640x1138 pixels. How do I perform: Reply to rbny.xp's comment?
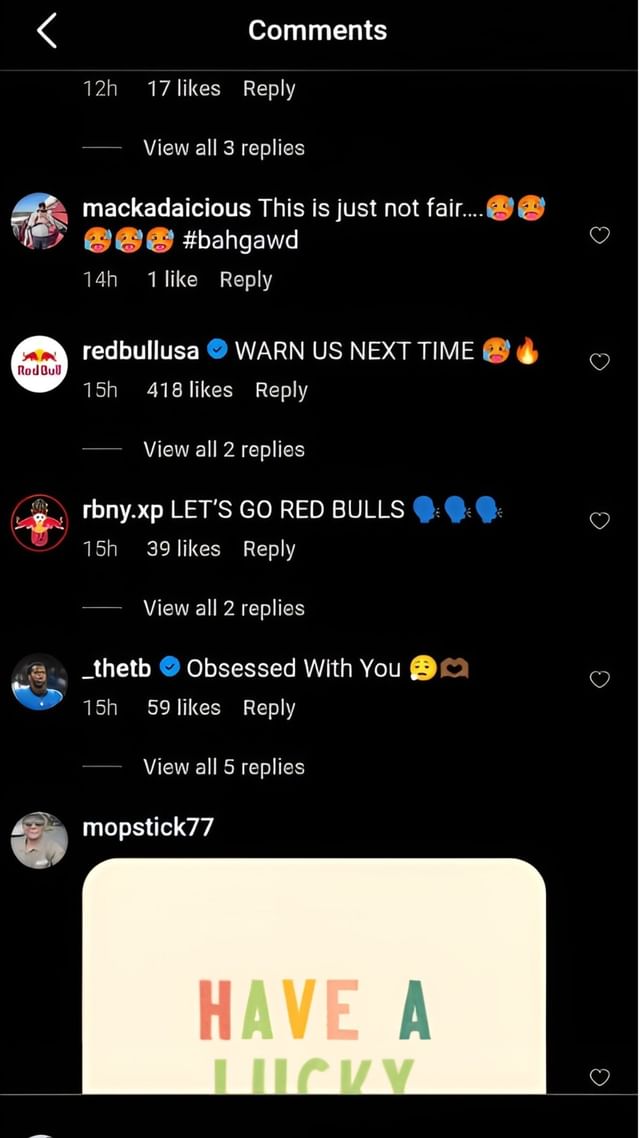(x=269, y=549)
